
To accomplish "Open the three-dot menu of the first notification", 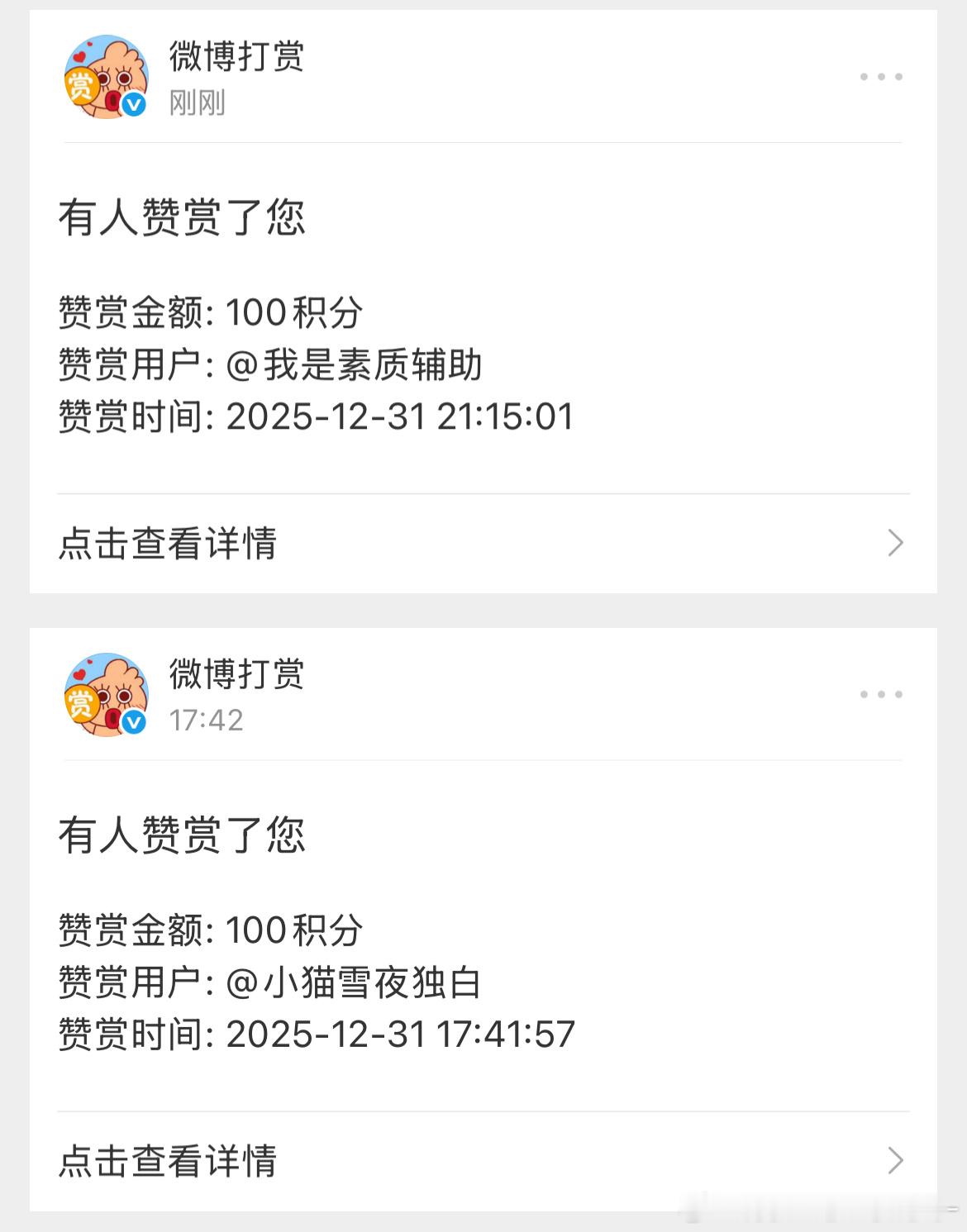I will pos(882,76).
